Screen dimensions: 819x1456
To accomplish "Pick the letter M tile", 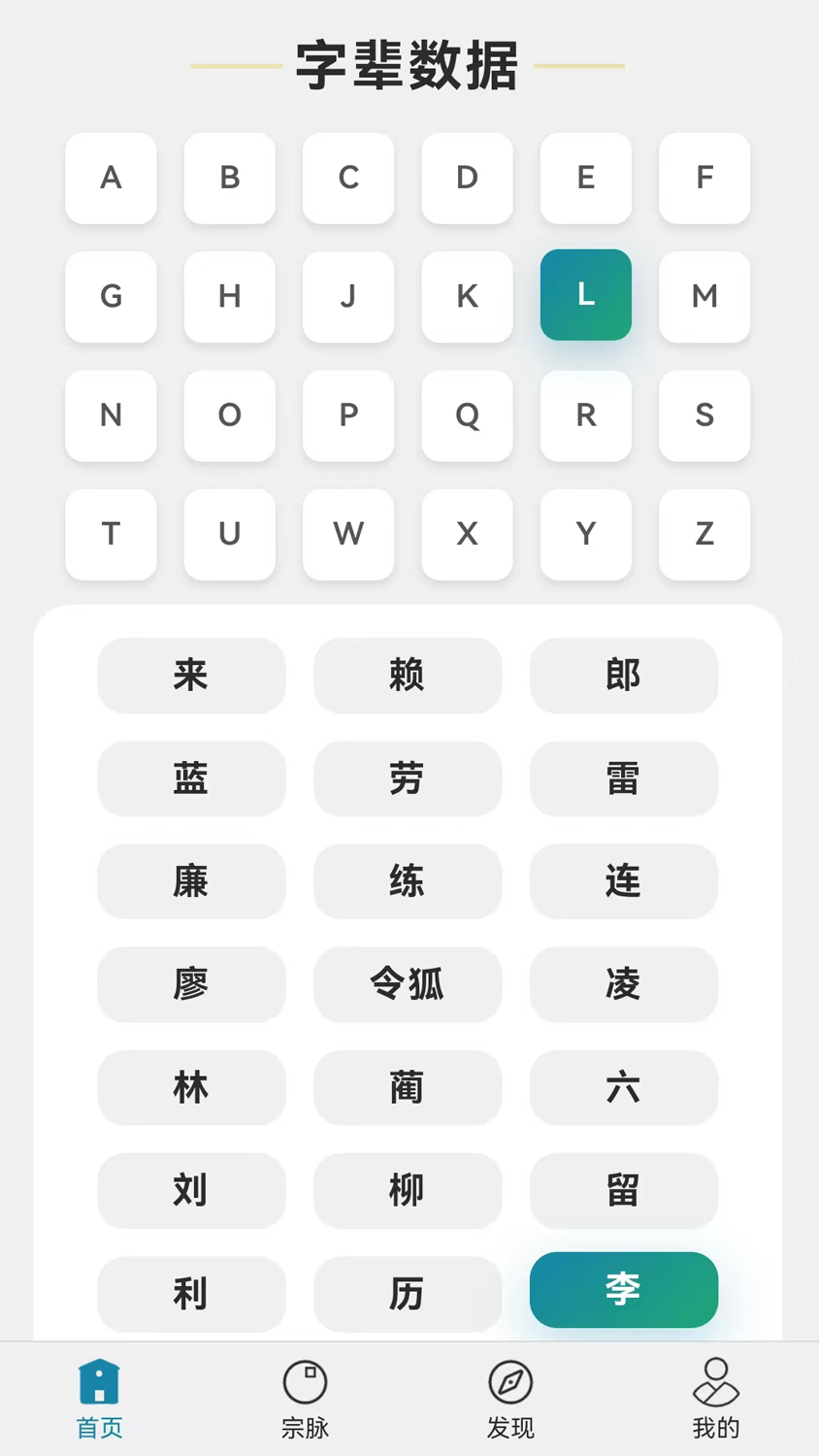I will [x=704, y=297].
